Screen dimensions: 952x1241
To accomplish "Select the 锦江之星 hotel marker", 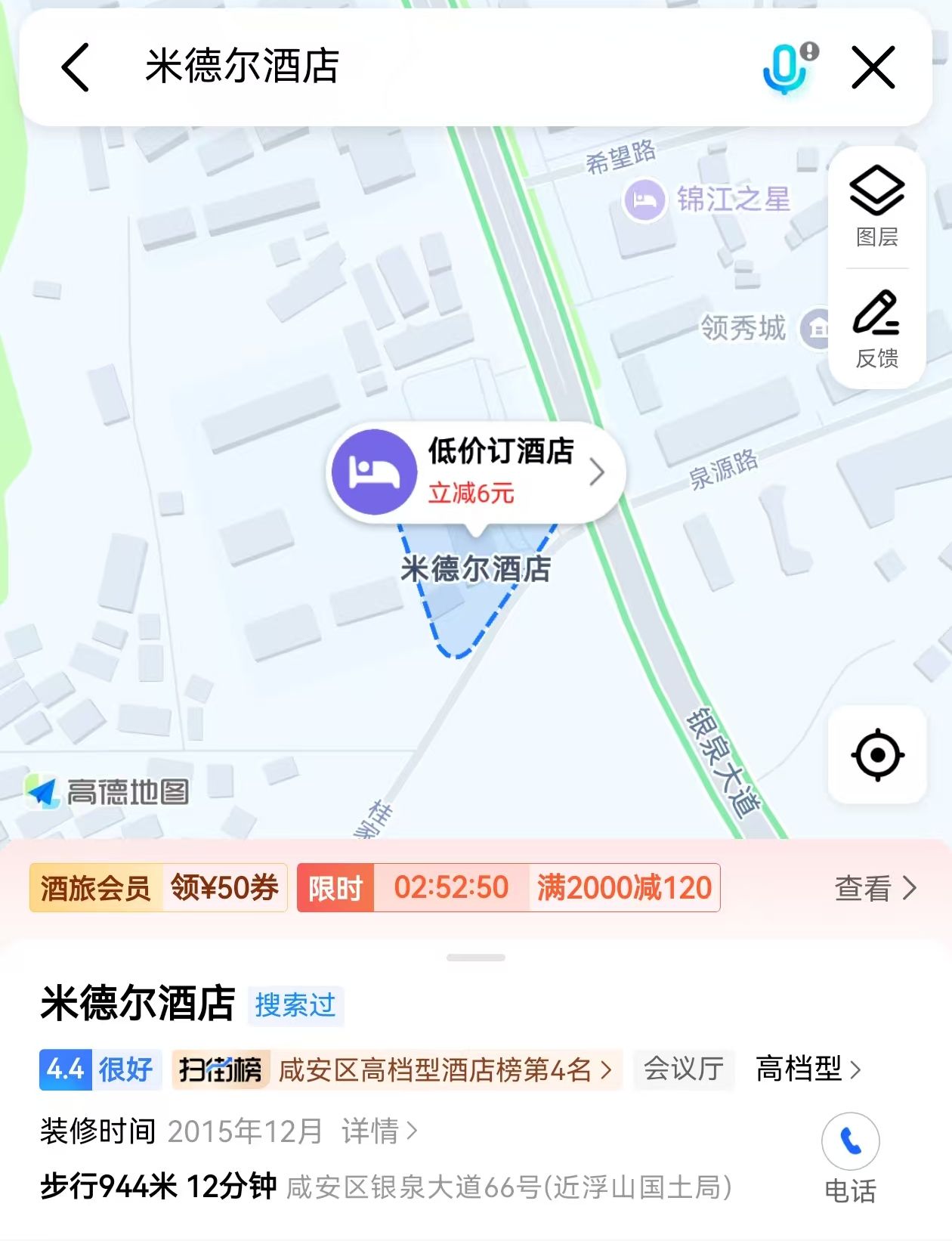I will [644, 200].
